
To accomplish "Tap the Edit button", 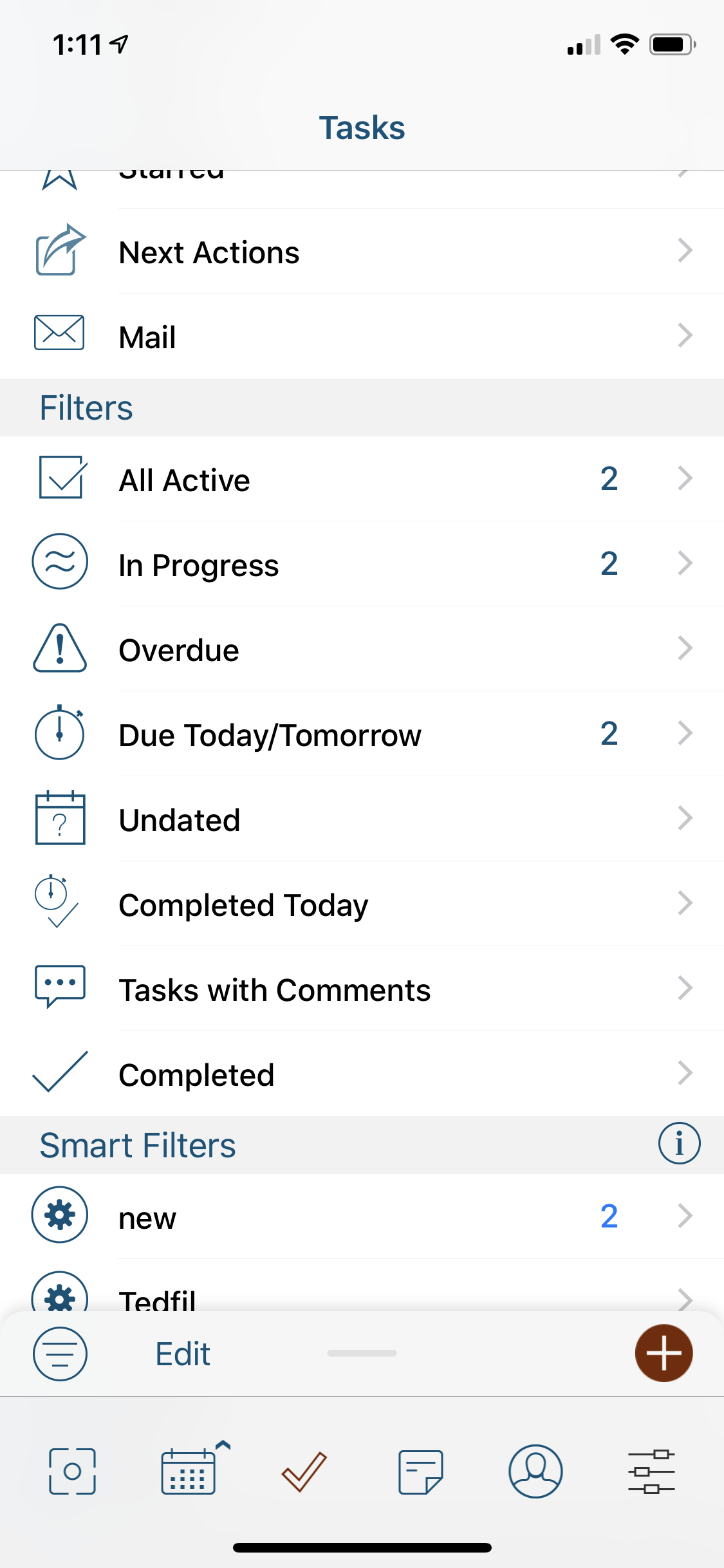I will (x=183, y=1354).
